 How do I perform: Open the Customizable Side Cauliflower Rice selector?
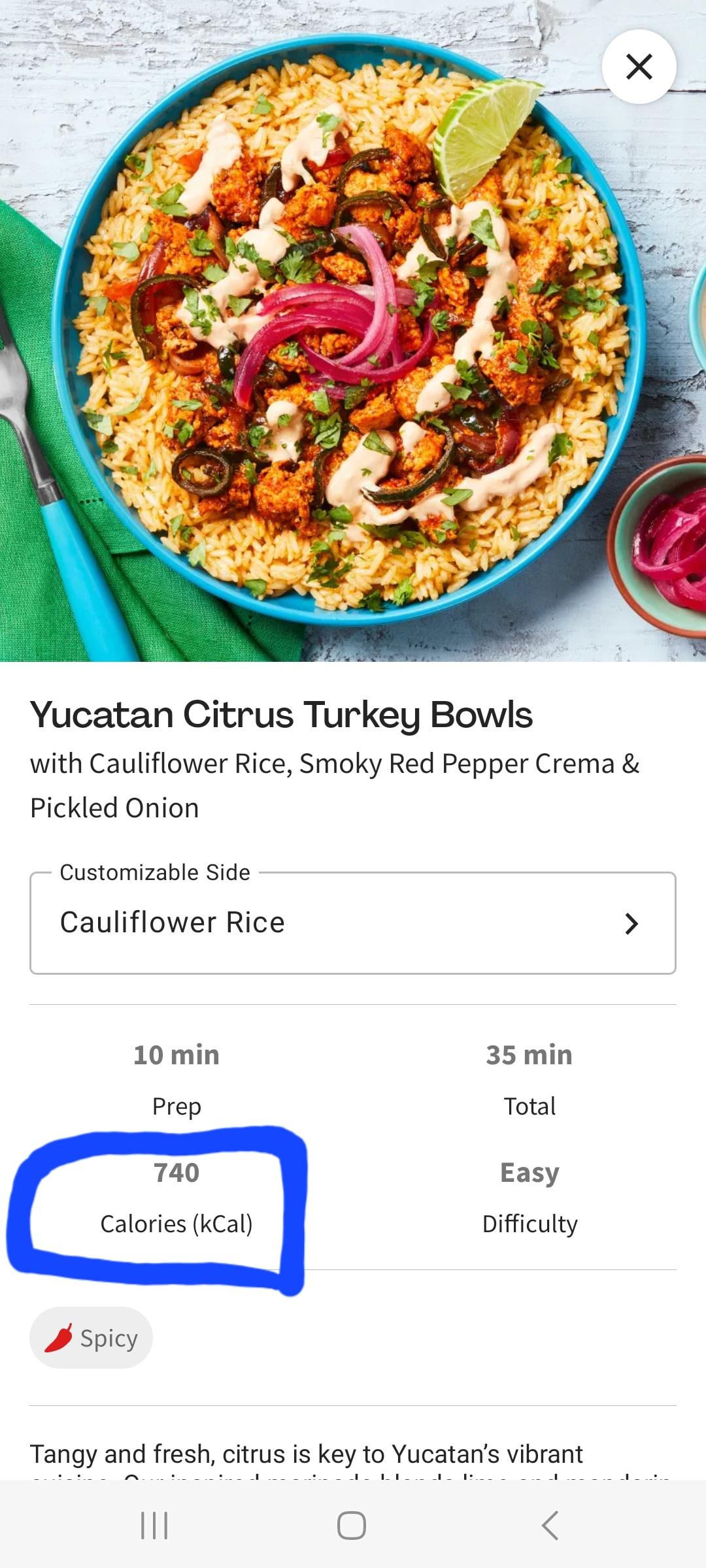353,923
